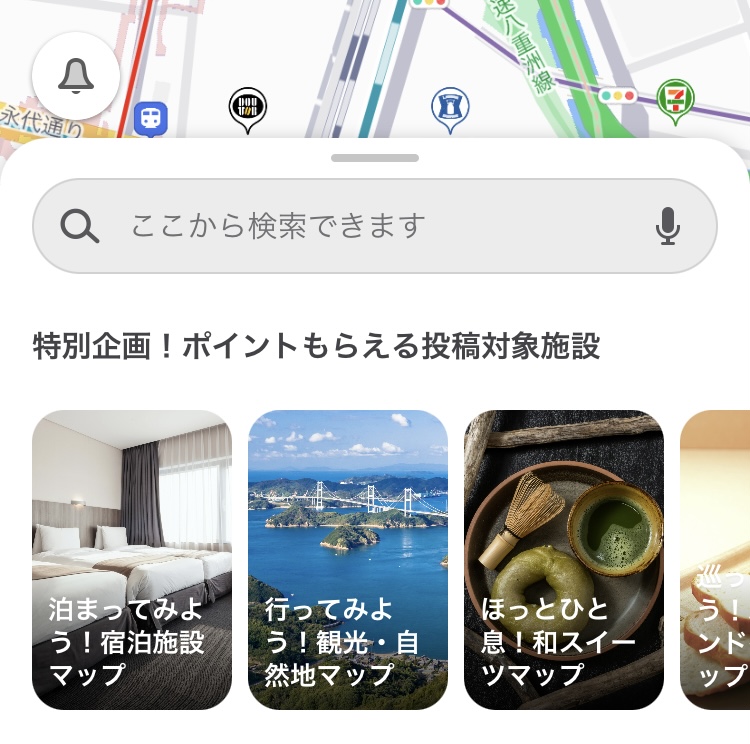Tap the train station marker on map

pyautogui.click(x=151, y=119)
